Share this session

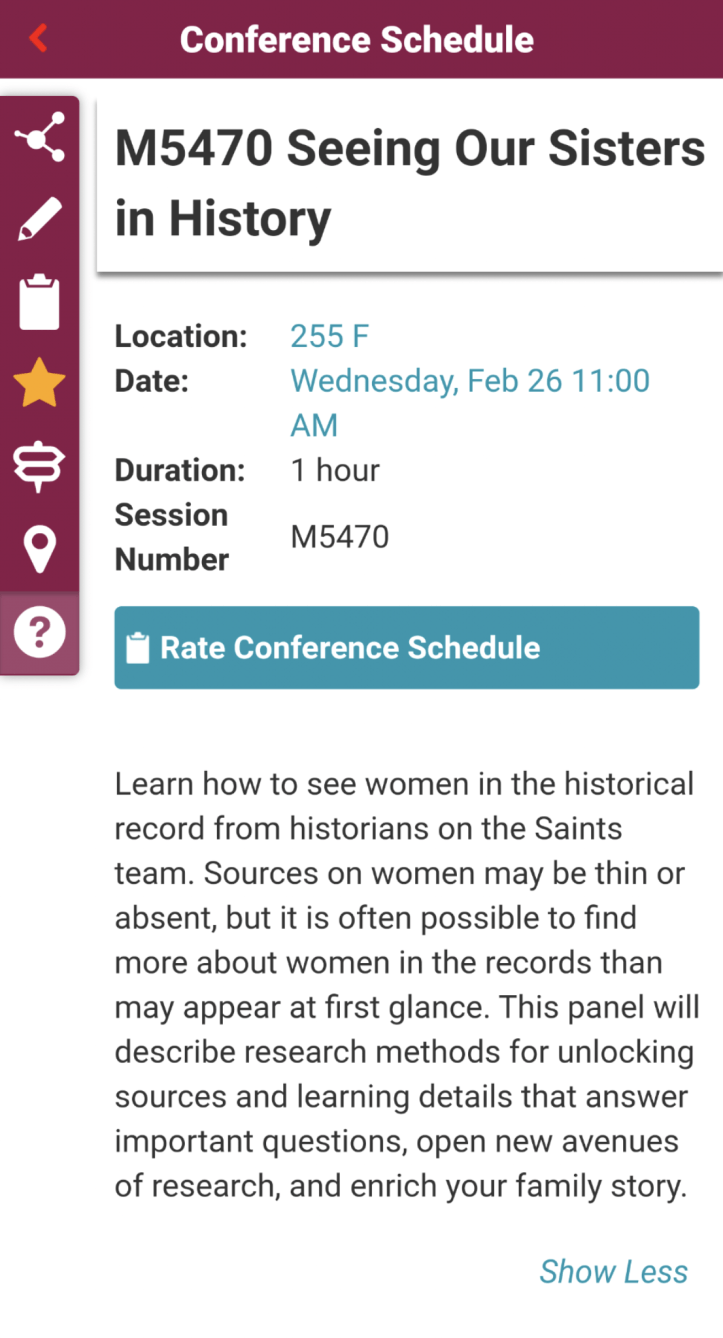40,138
